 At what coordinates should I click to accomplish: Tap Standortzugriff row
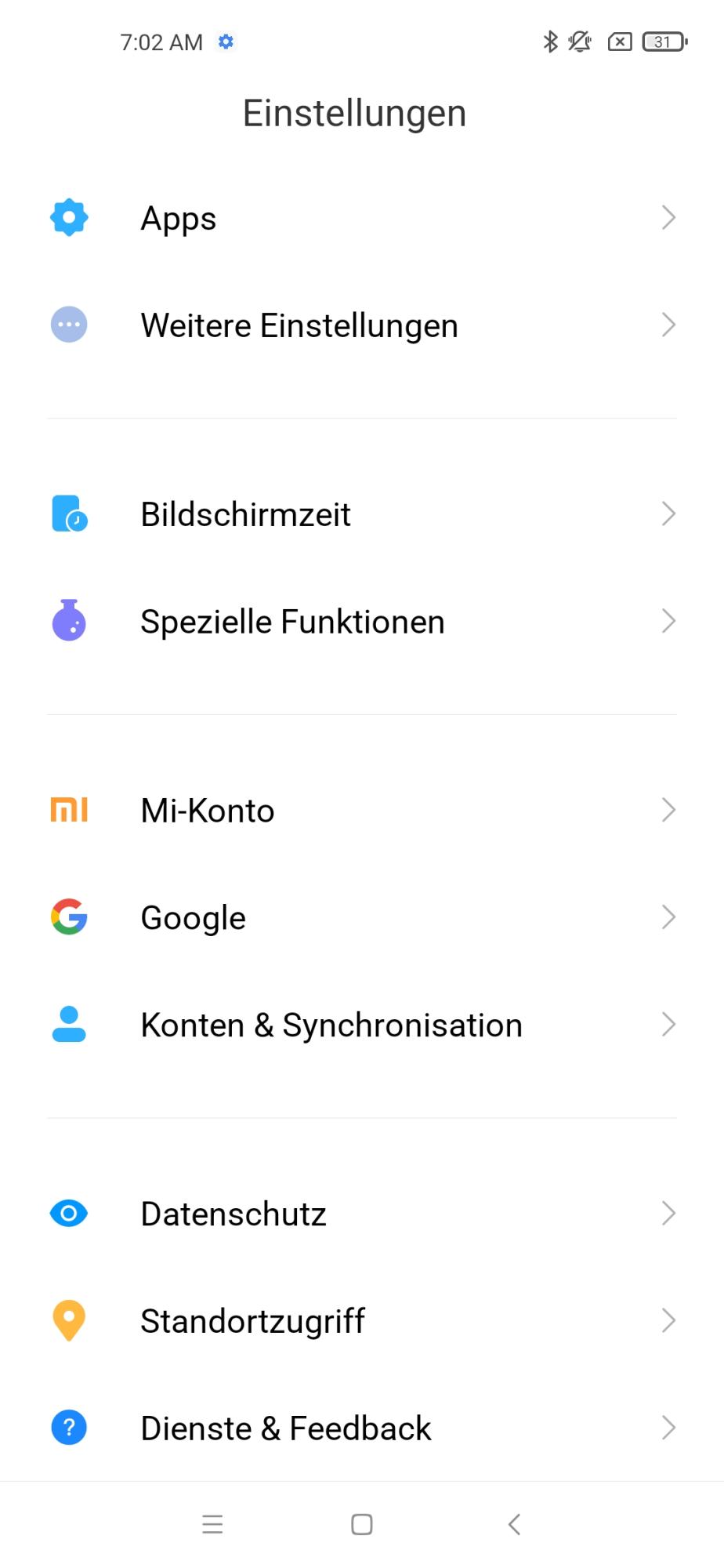(x=362, y=1321)
